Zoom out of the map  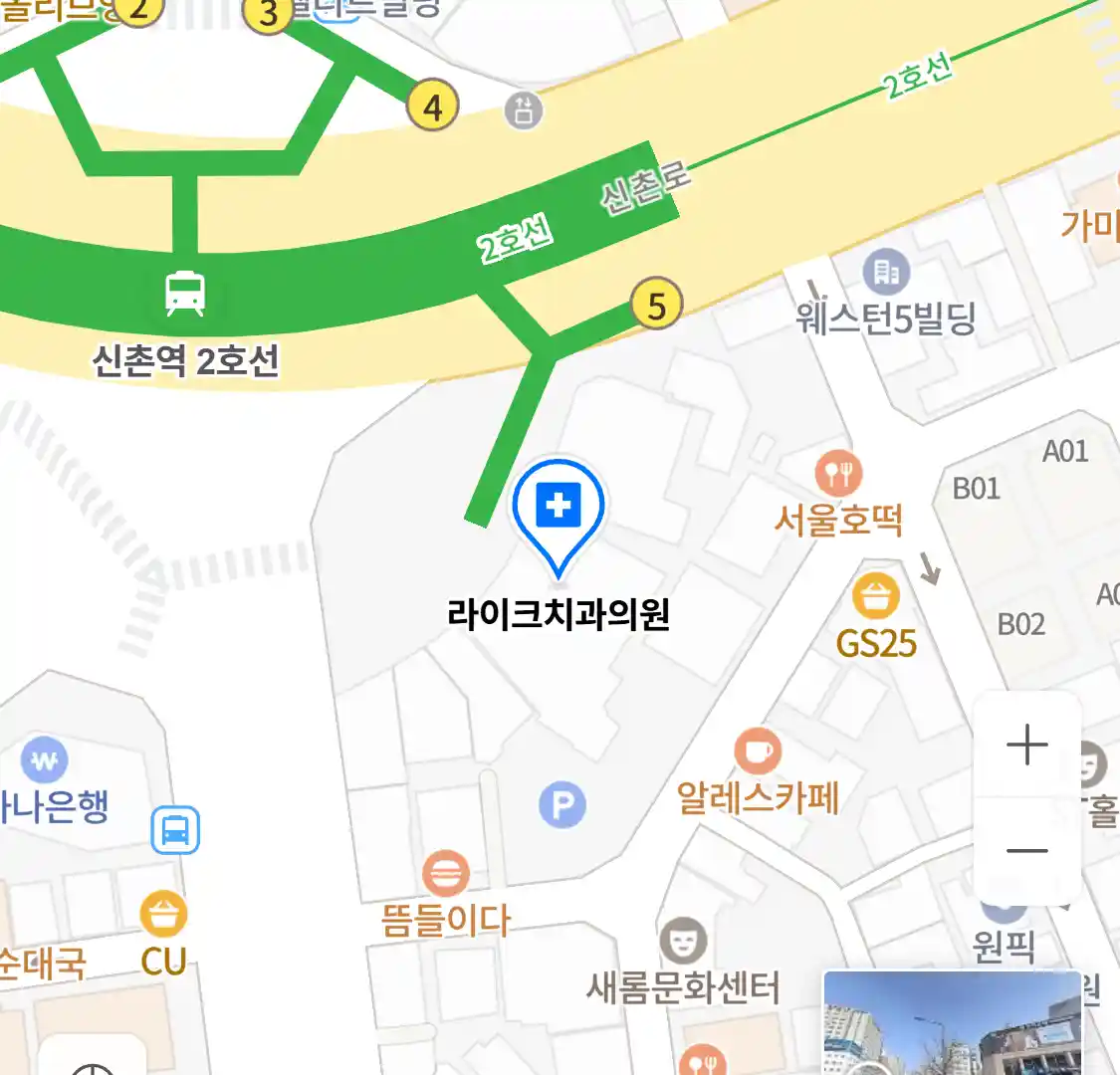click(x=1026, y=851)
